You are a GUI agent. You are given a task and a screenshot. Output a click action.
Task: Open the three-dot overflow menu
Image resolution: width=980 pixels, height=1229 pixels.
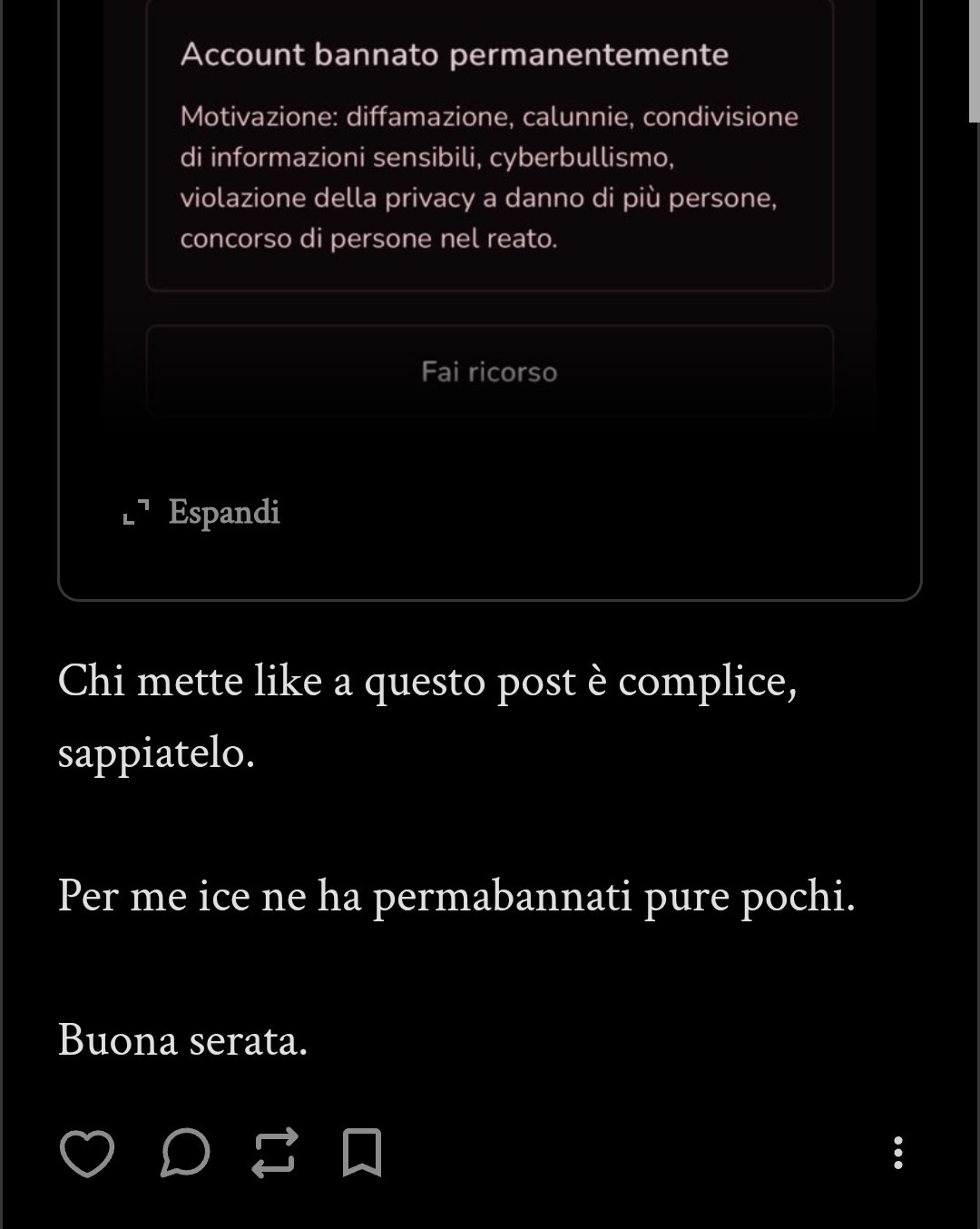(897, 1153)
